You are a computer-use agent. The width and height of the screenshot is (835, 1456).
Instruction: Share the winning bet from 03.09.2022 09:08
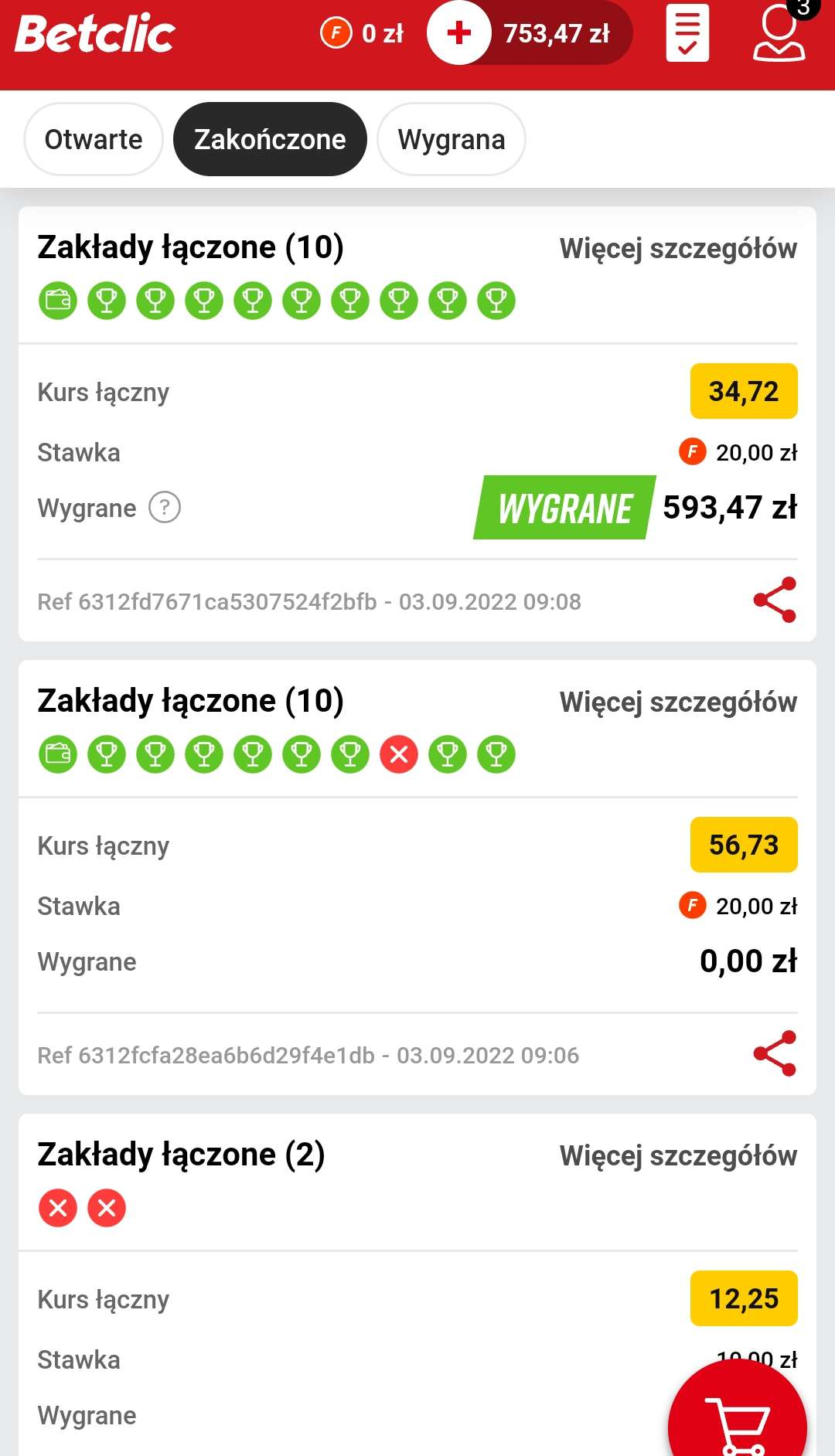(775, 600)
